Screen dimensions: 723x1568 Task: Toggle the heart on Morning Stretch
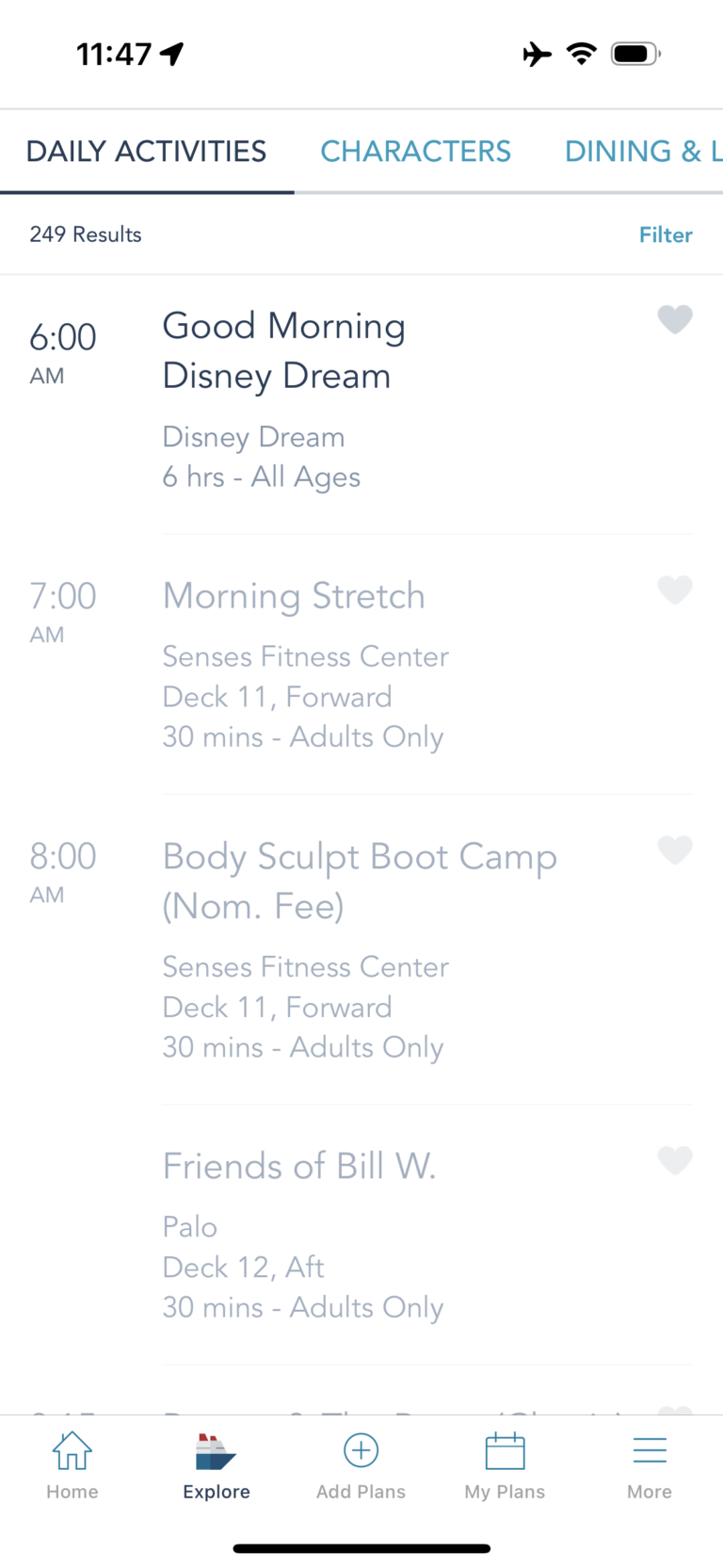tap(675, 590)
